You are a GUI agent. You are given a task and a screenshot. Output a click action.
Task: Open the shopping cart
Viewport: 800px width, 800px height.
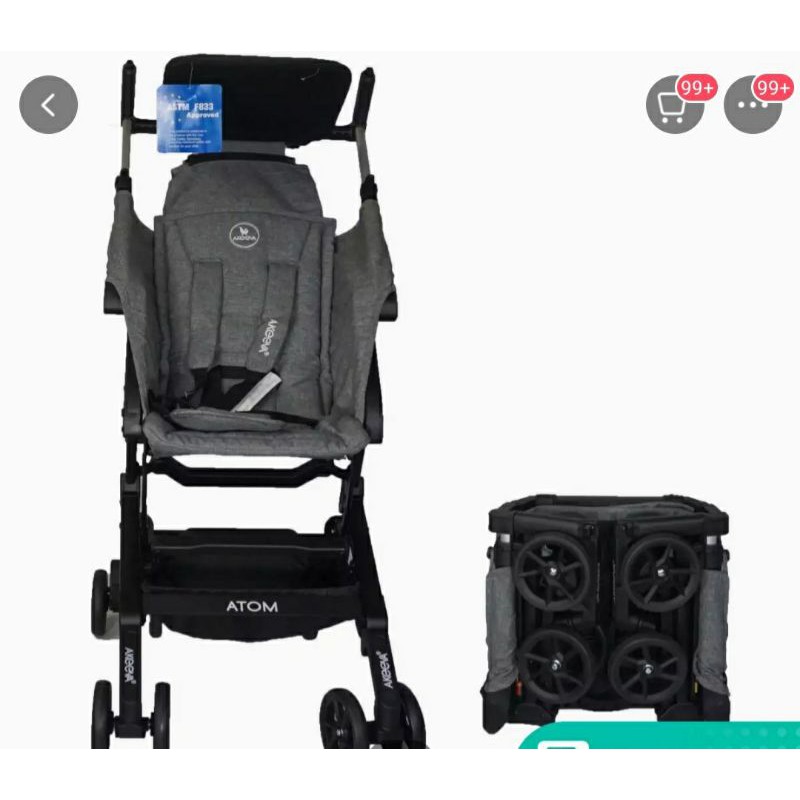point(673,106)
